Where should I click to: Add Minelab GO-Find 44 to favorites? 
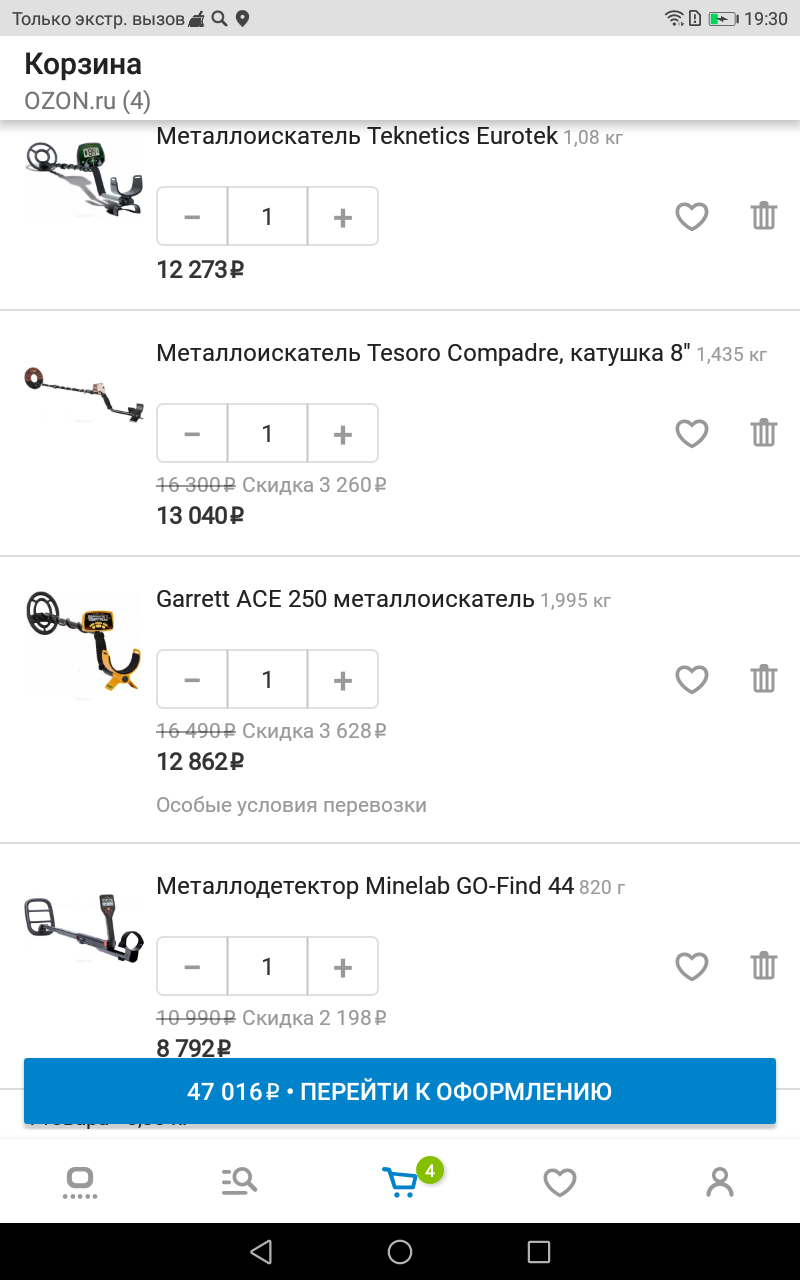pyautogui.click(x=691, y=966)
